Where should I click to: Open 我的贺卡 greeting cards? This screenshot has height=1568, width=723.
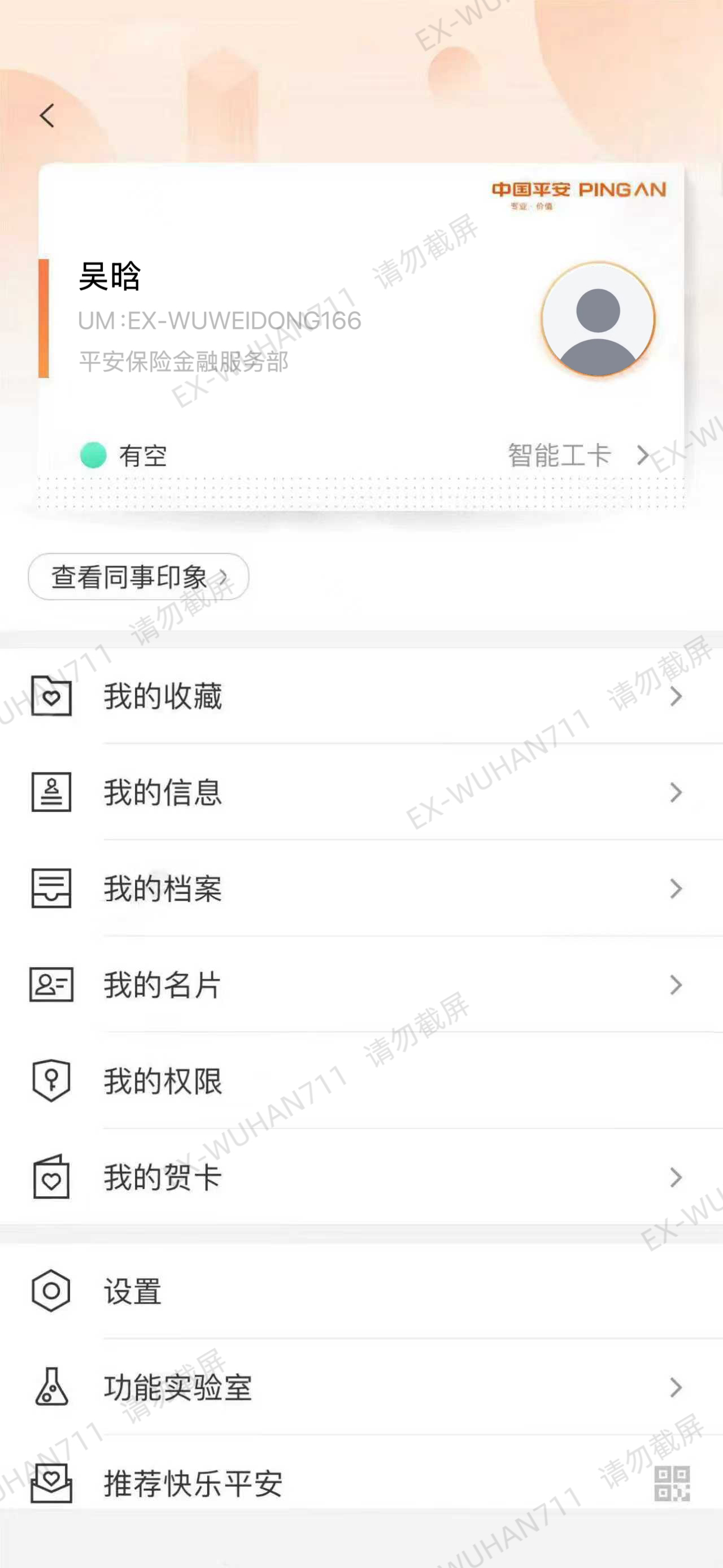point(361,1177)
